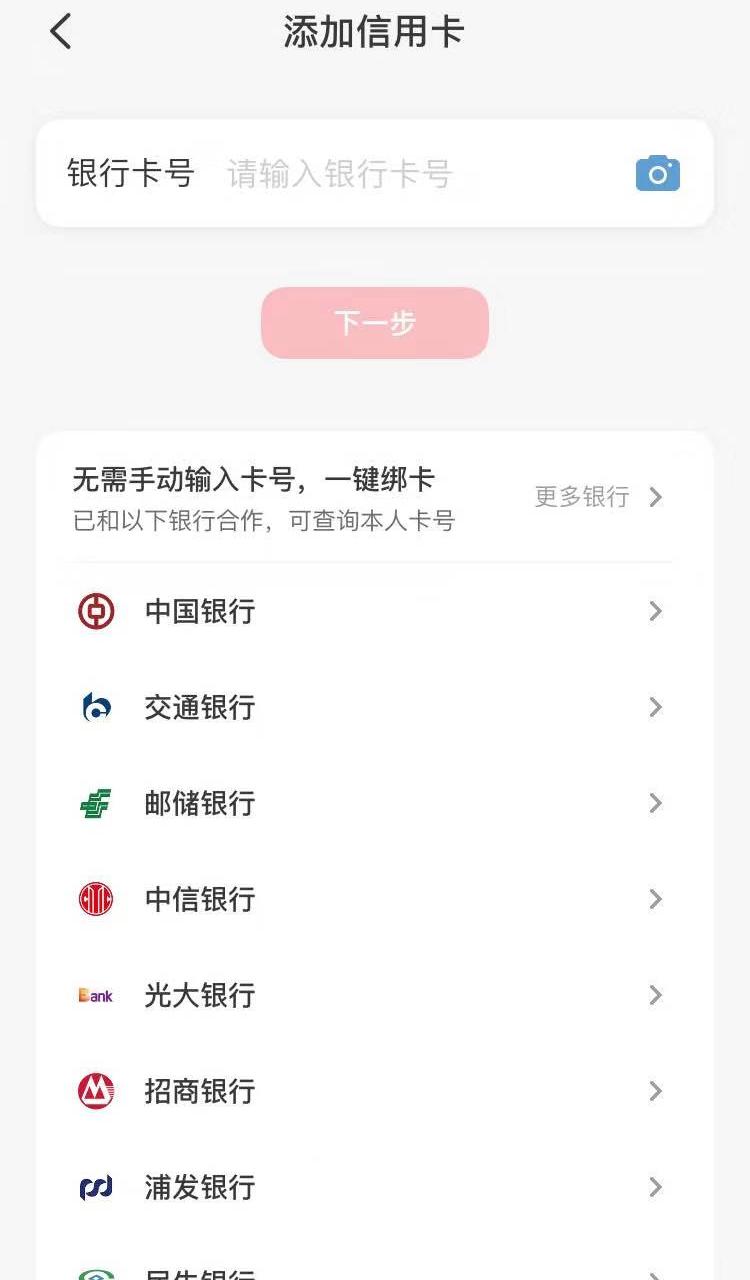Click the 交通银行 bank logo
Image resolution: width=750 pixels, height=1280 pixels.
tap(94, 707)
